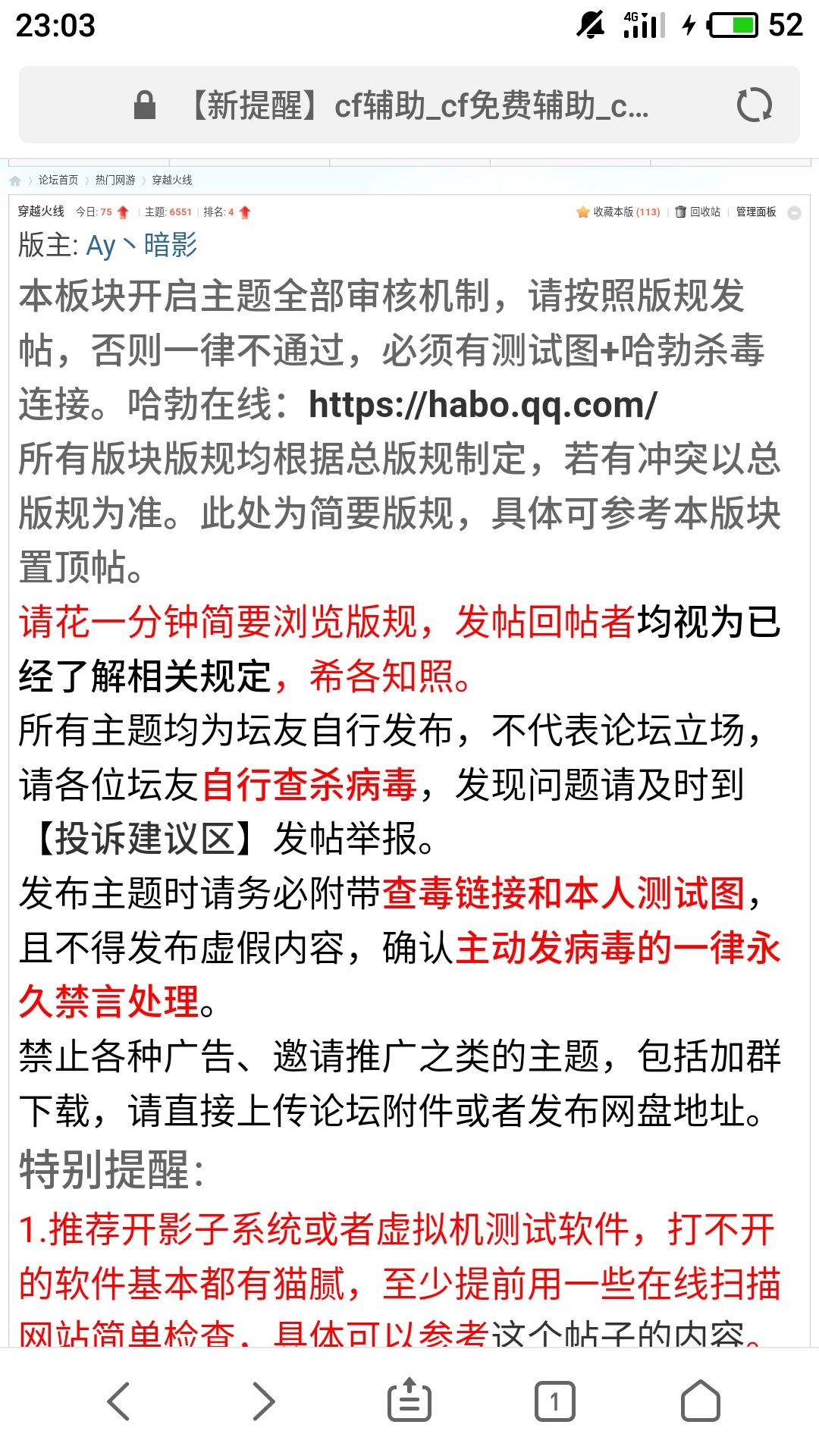Open 热门网游 breadcrumb
This screenshot has height=1456, width=819.
tap(115, 180)
